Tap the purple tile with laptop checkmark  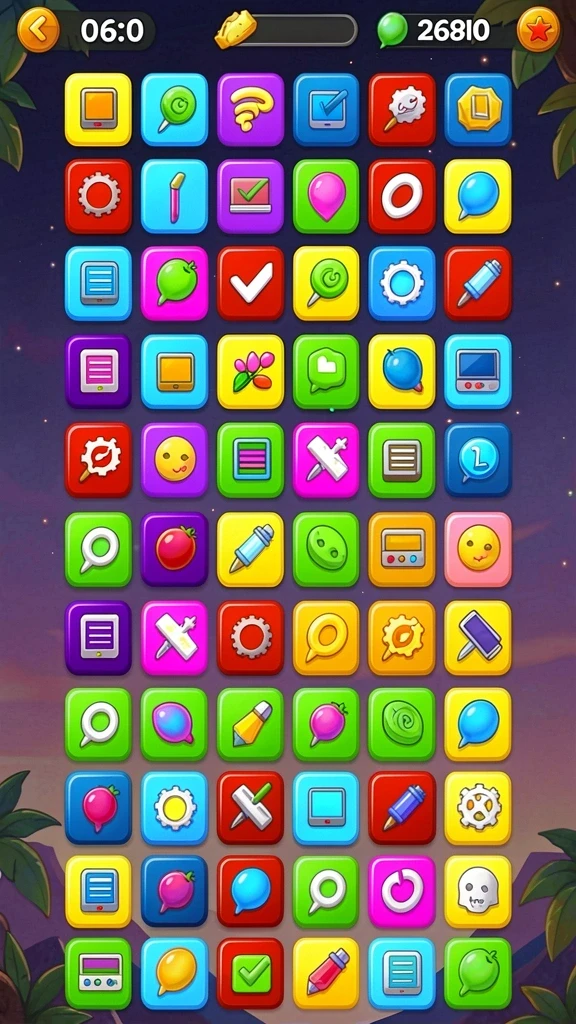pos(251,196)
